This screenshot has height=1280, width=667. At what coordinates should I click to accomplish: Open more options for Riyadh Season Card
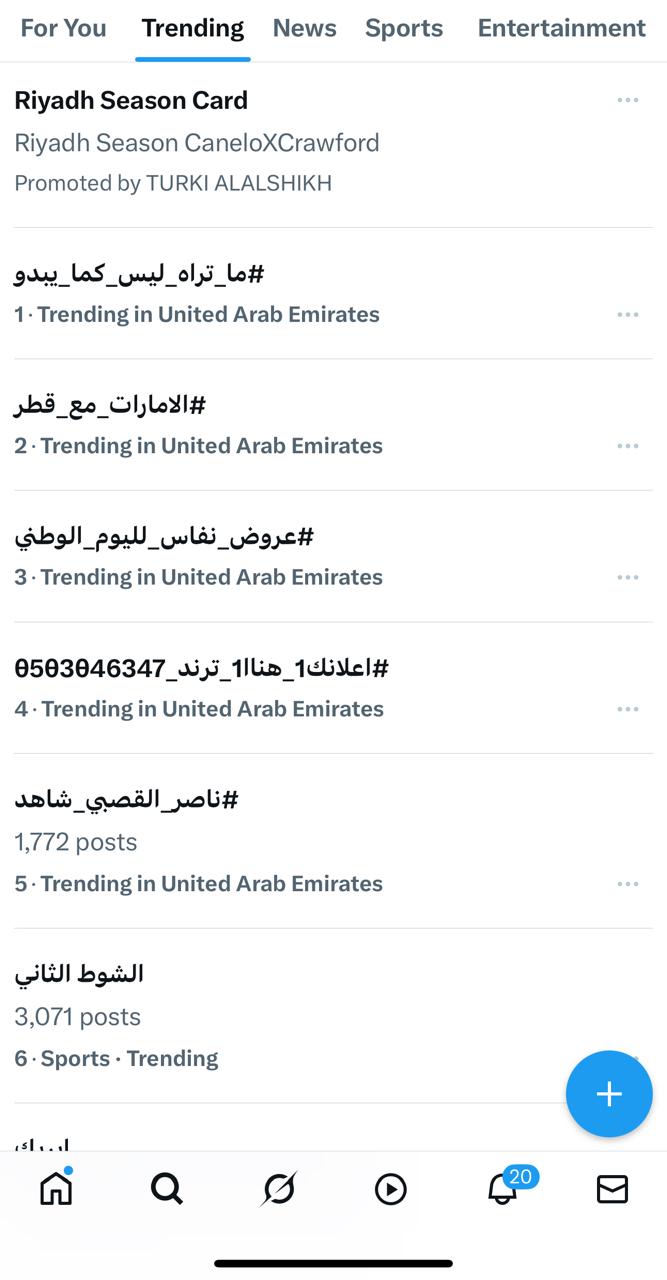tap(628, 100)
